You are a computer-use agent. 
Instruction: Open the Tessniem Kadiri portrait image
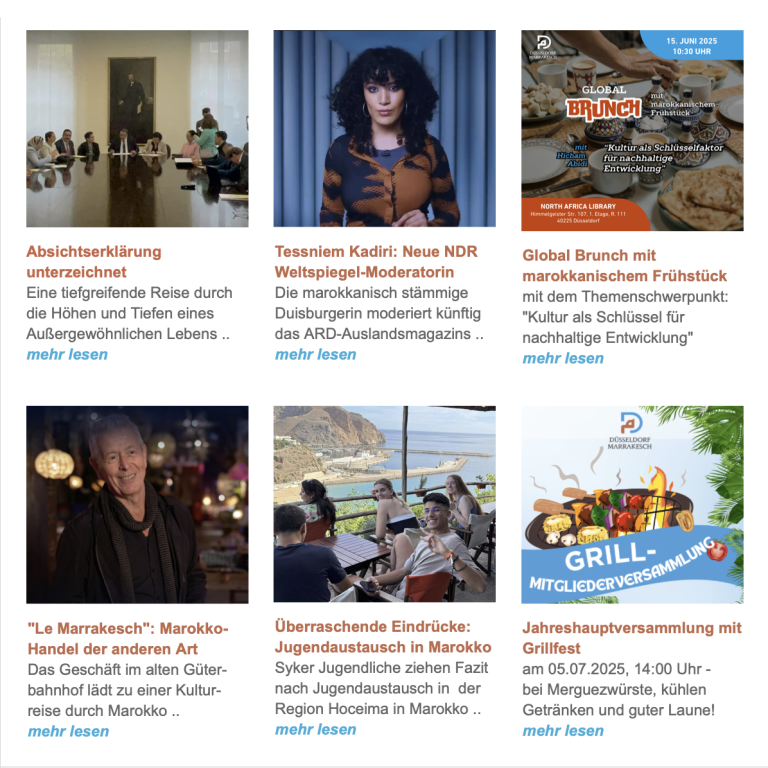click(x=384, y=128)
